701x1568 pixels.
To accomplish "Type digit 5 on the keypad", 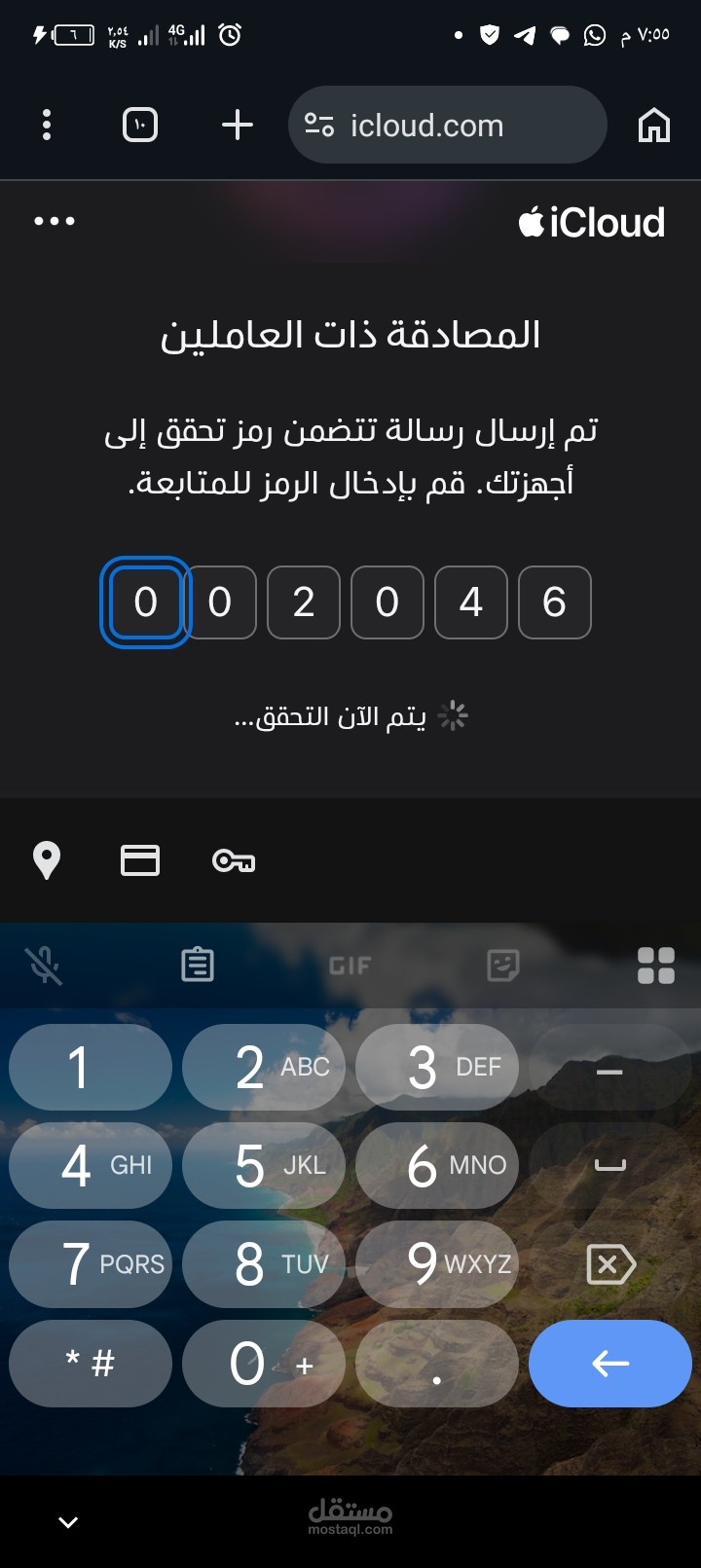I will point(263,1166).
